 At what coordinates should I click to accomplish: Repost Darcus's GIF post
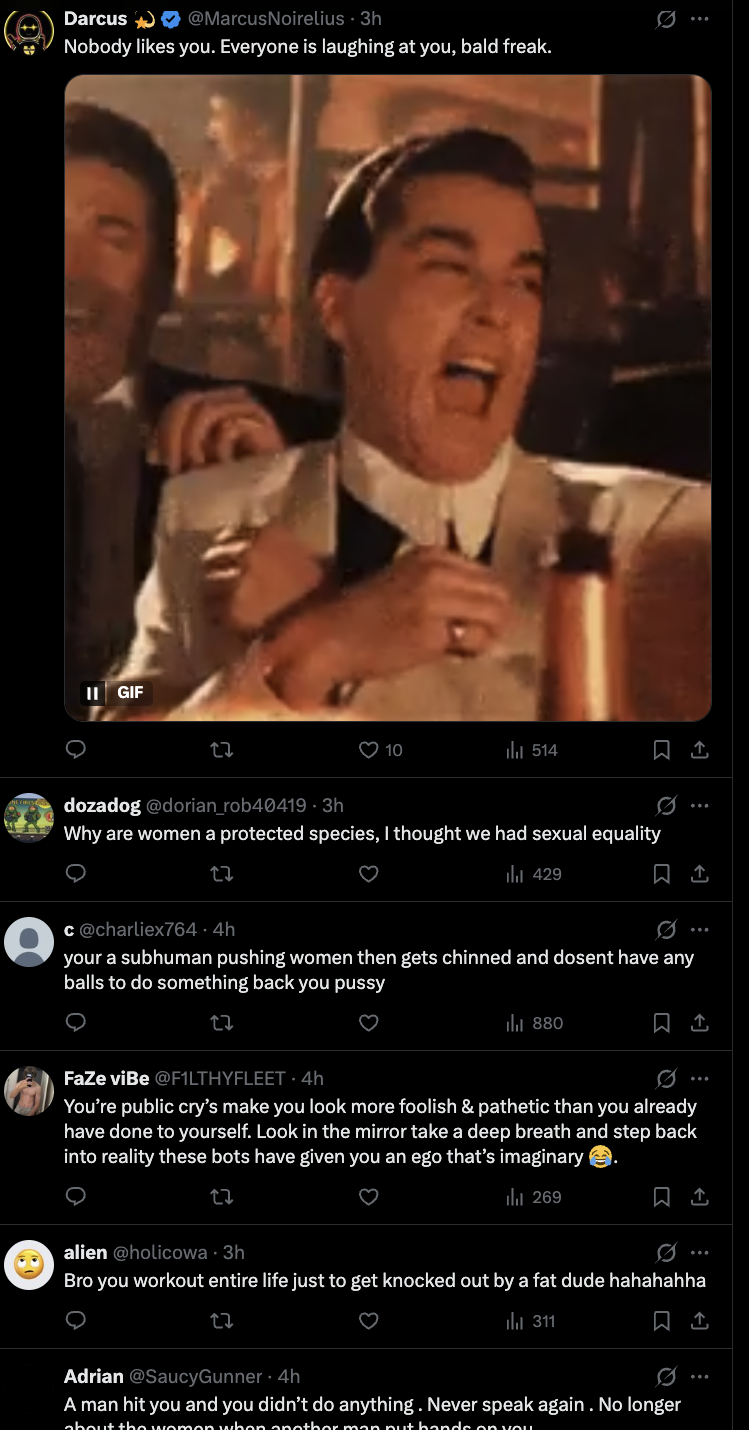[222, 750]
